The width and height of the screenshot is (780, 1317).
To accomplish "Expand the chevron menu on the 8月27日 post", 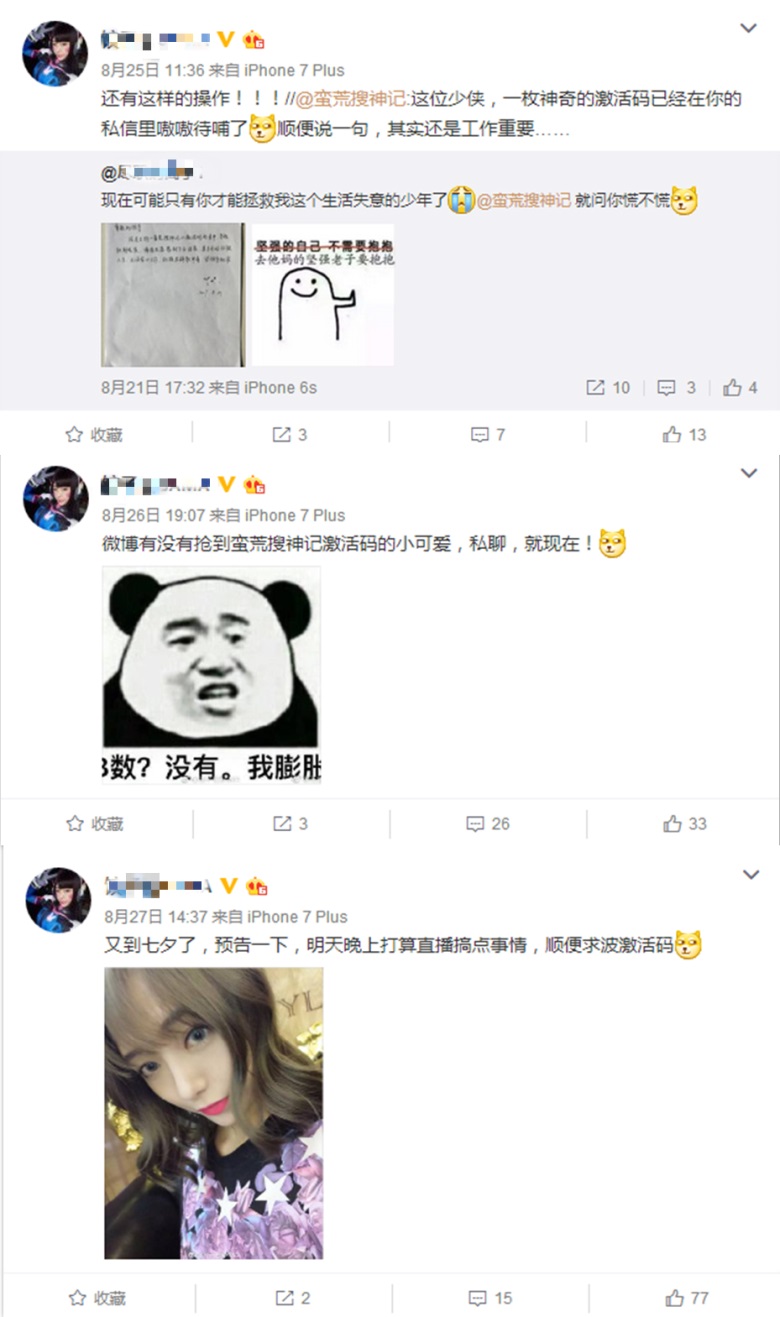I will point(750,875).
